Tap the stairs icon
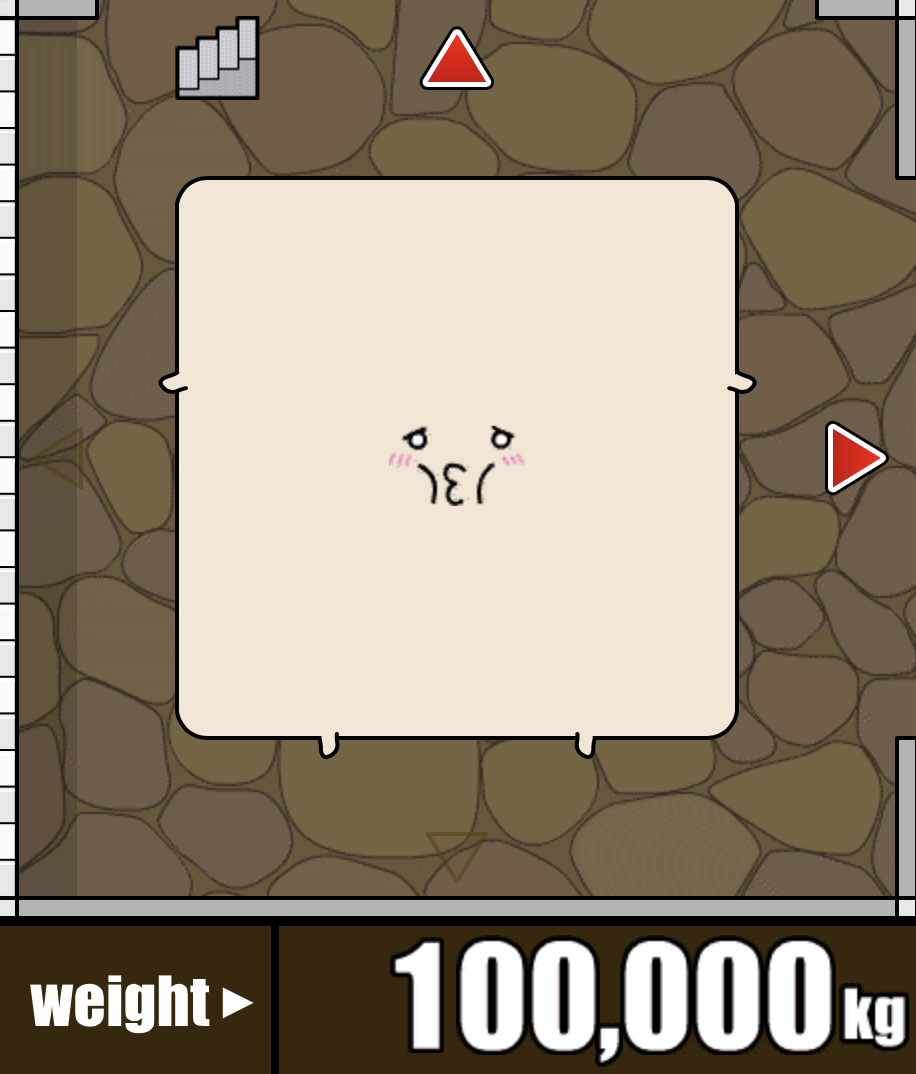Viewport: 916px width, 1074px height. (x=217, y=59)
